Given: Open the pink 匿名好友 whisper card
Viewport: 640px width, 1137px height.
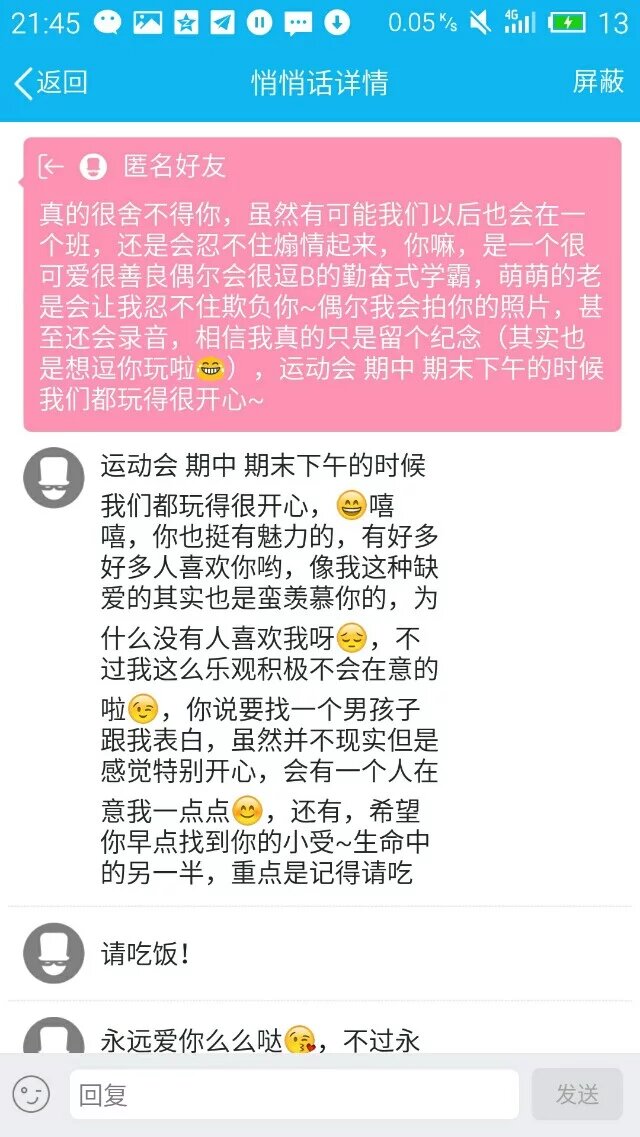Looking at the screenshot, I should click(x=322, y=284).
